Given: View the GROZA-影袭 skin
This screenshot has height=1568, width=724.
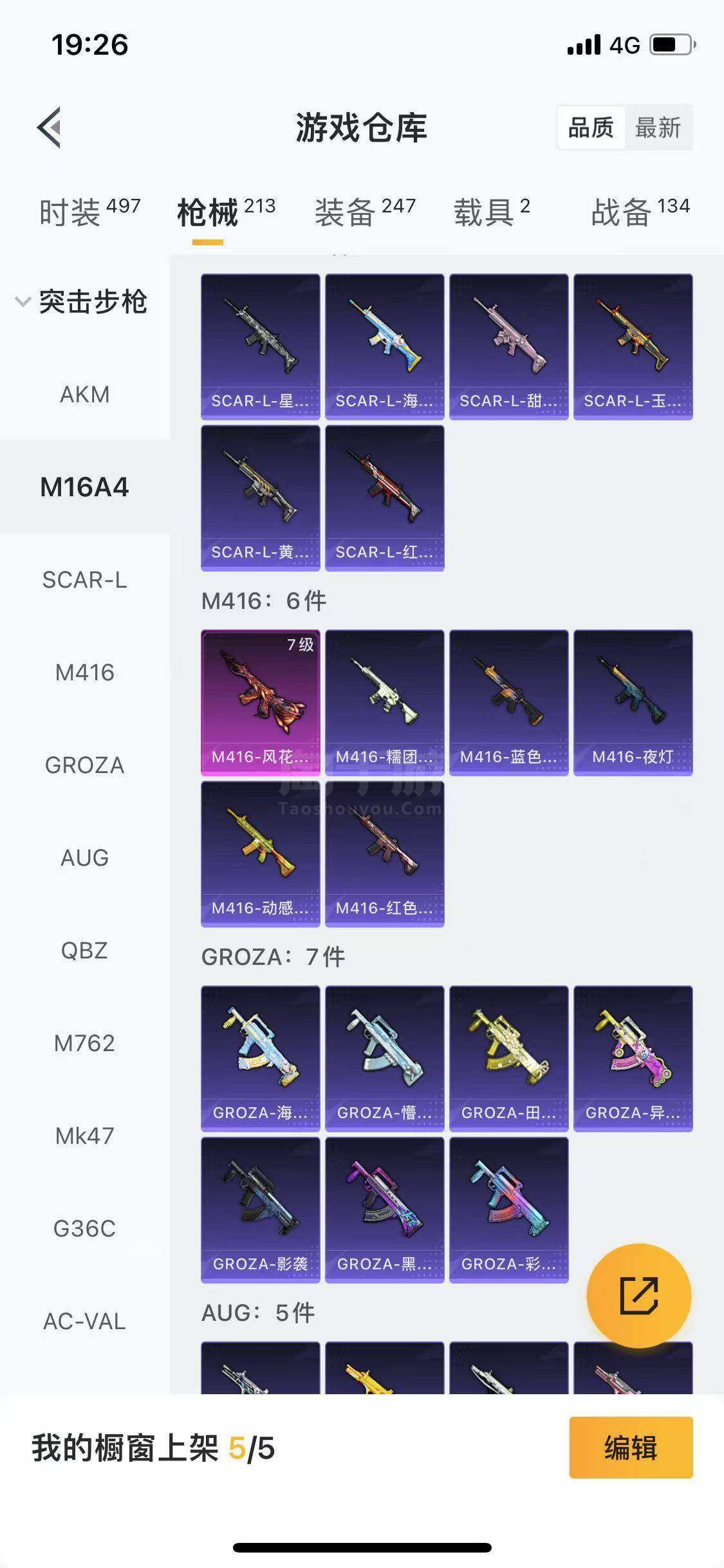Looking at the screenshot, I should pyautogui.click(x=261, y=1210).
